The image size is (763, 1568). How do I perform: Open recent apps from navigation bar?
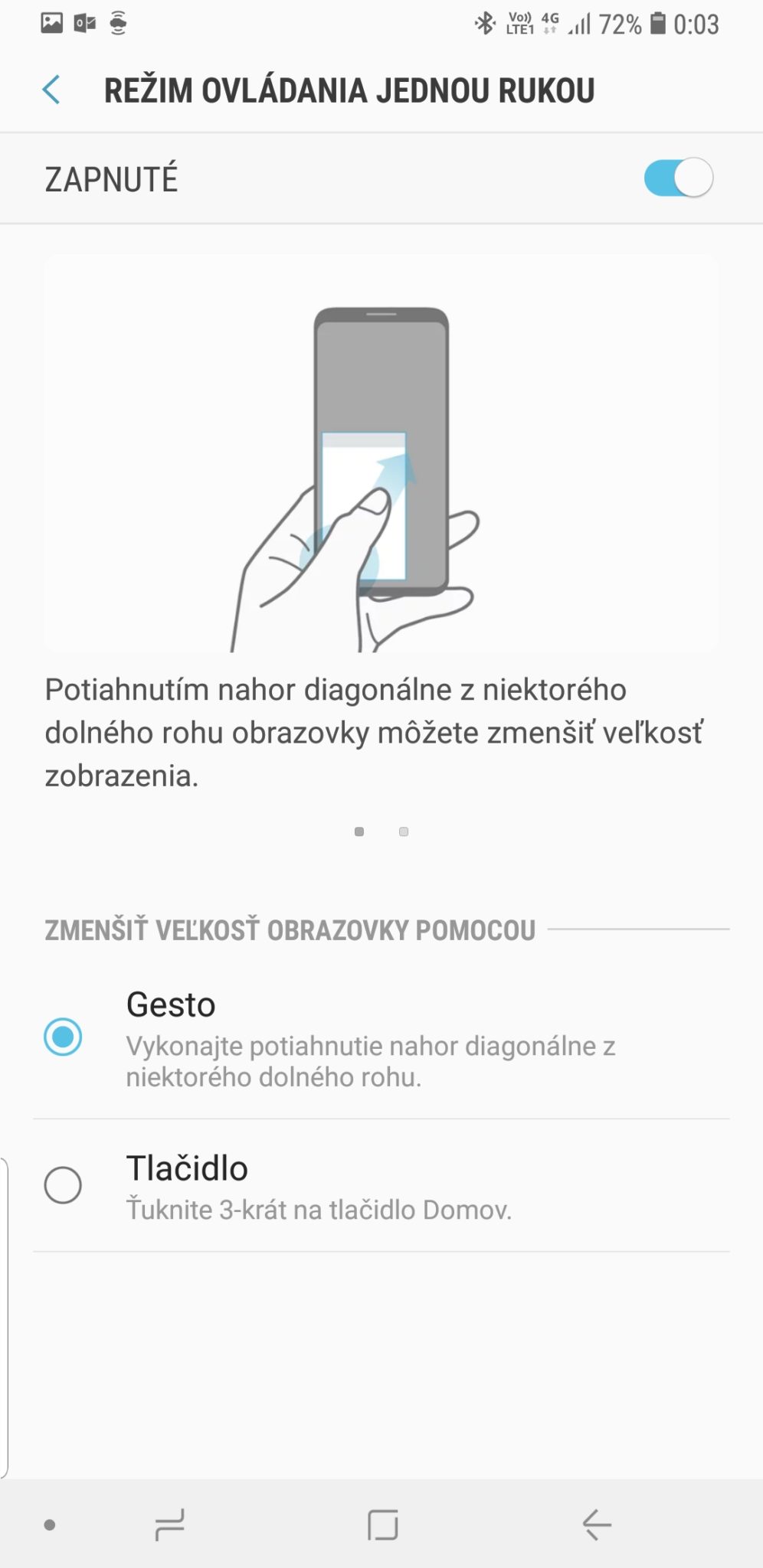[x=169, y=1524]
